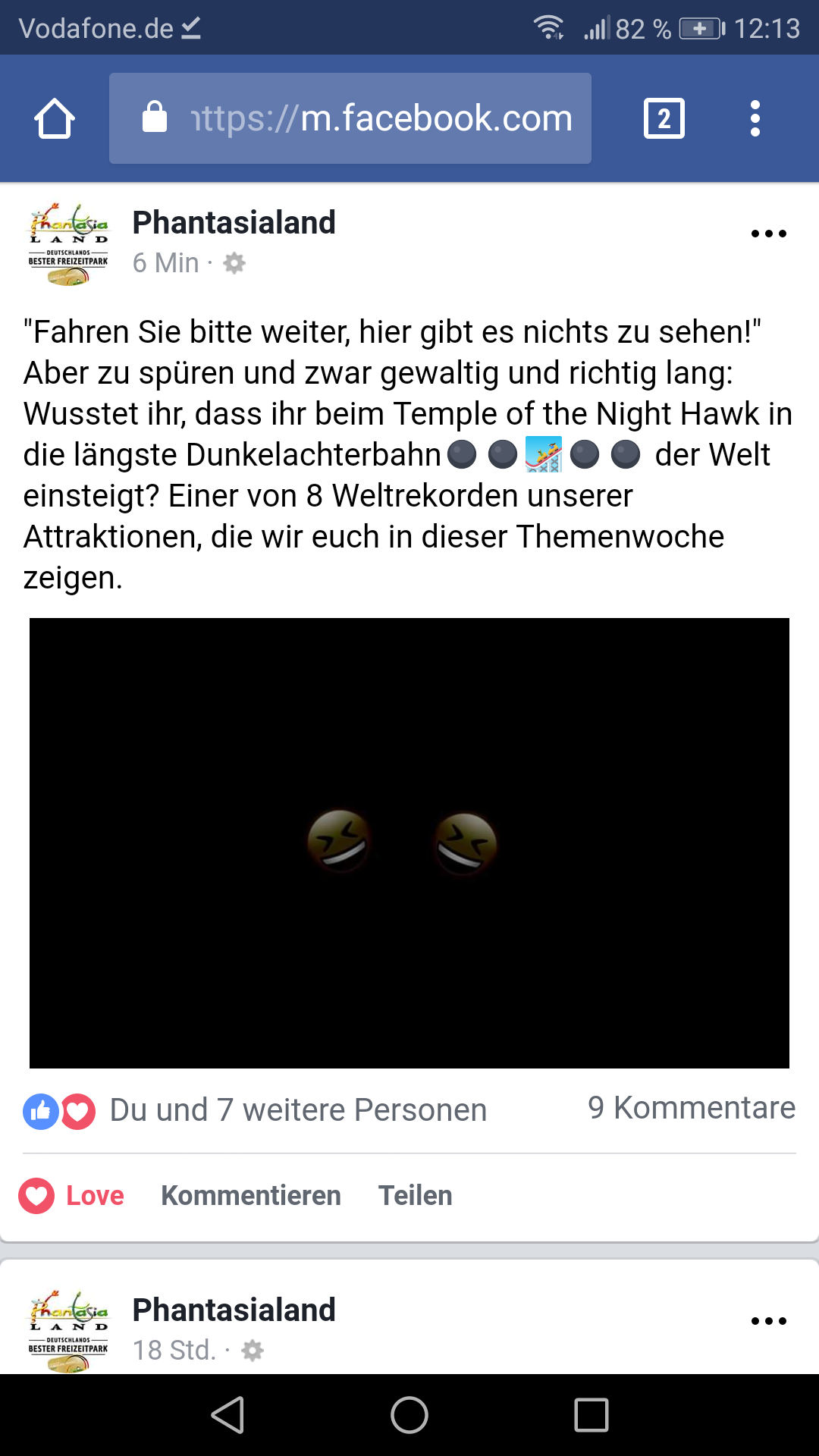Open Phantasialand profile from 6 Min post
The width and height of the screenshot is (819, 1456).
tap(234, 222)
